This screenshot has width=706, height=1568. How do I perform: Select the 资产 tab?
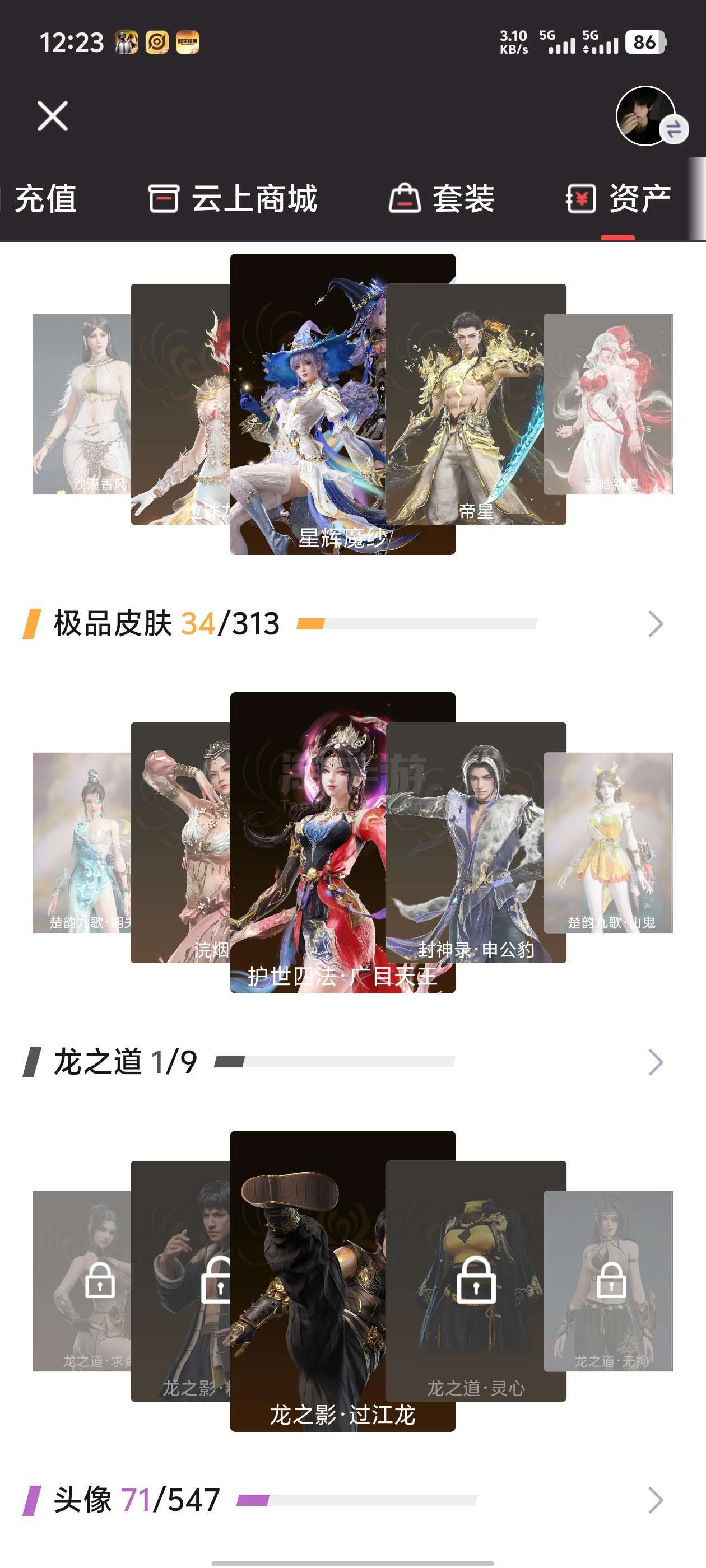619,198
